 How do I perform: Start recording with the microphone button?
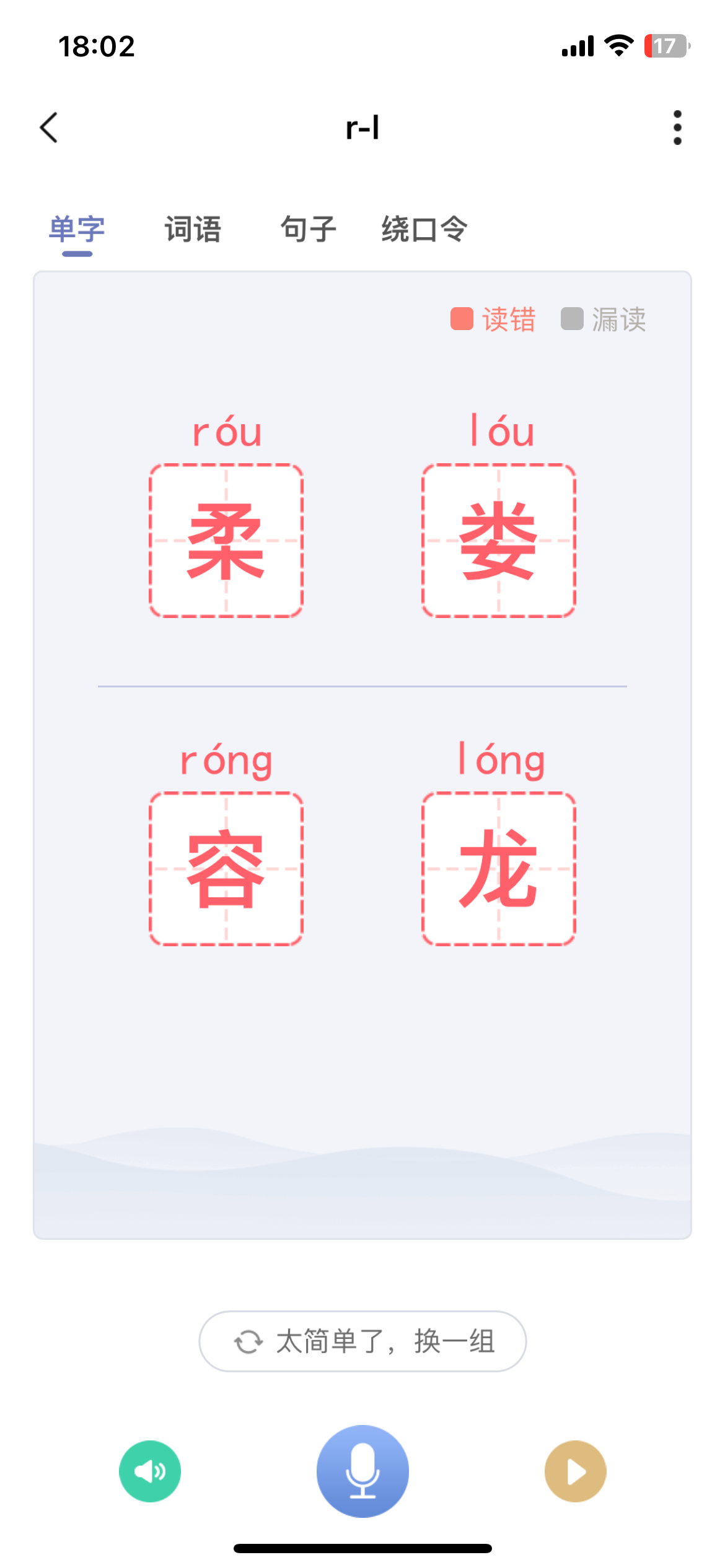362,1471
